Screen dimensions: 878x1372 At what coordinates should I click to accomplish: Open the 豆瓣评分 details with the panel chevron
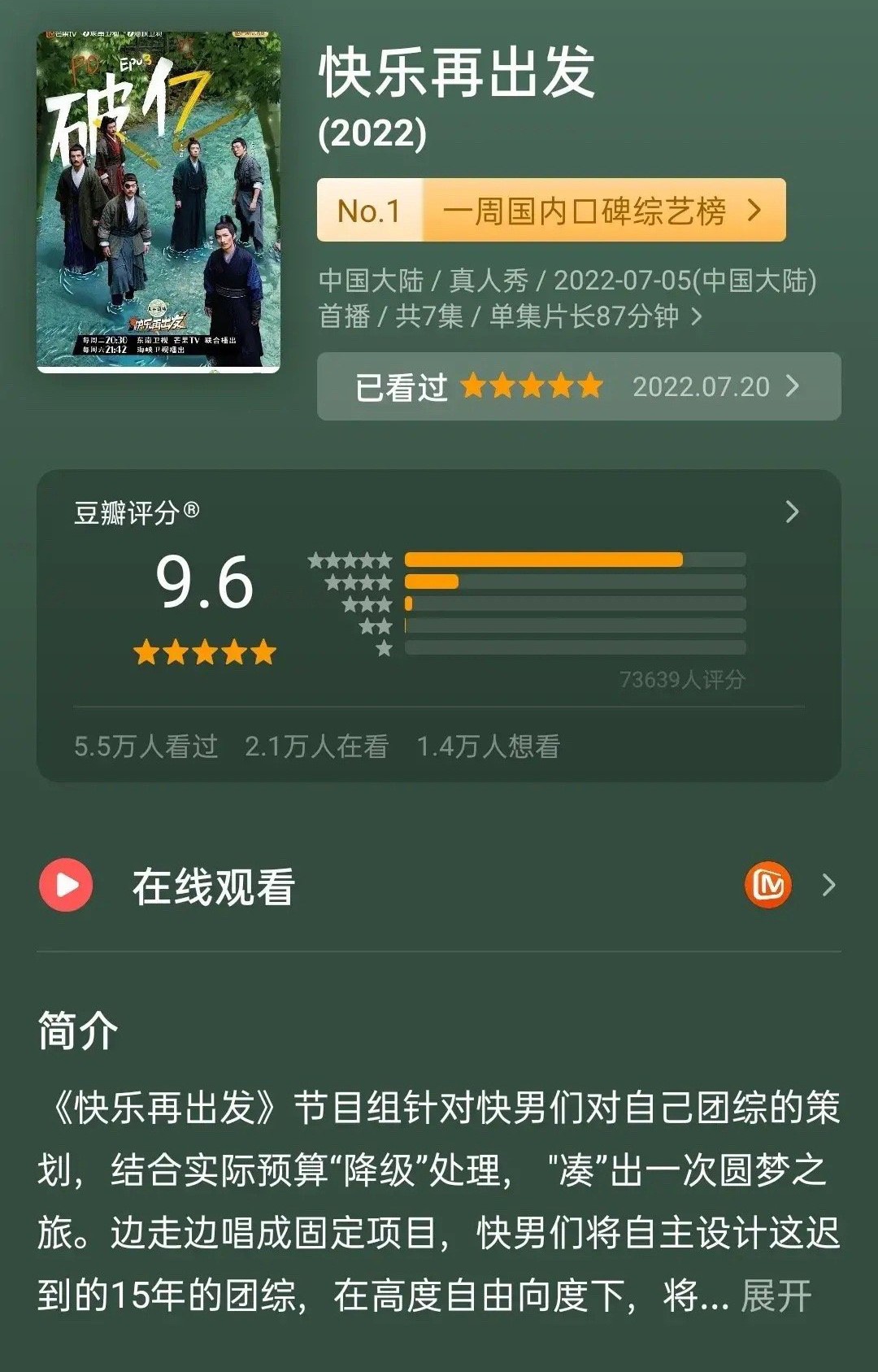(x=790, y=511)
